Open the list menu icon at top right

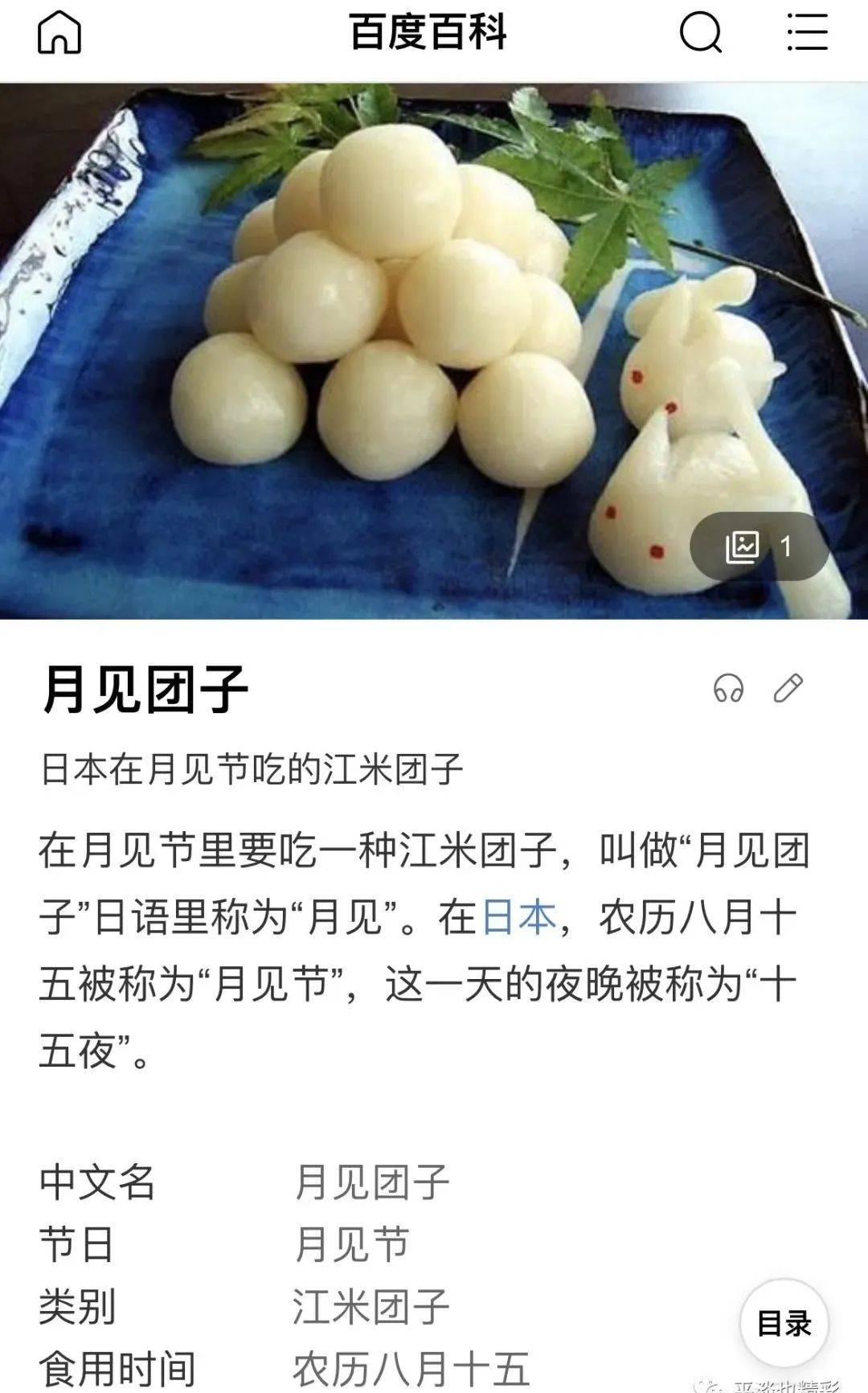pyautogui.click(x=807, y=33)
